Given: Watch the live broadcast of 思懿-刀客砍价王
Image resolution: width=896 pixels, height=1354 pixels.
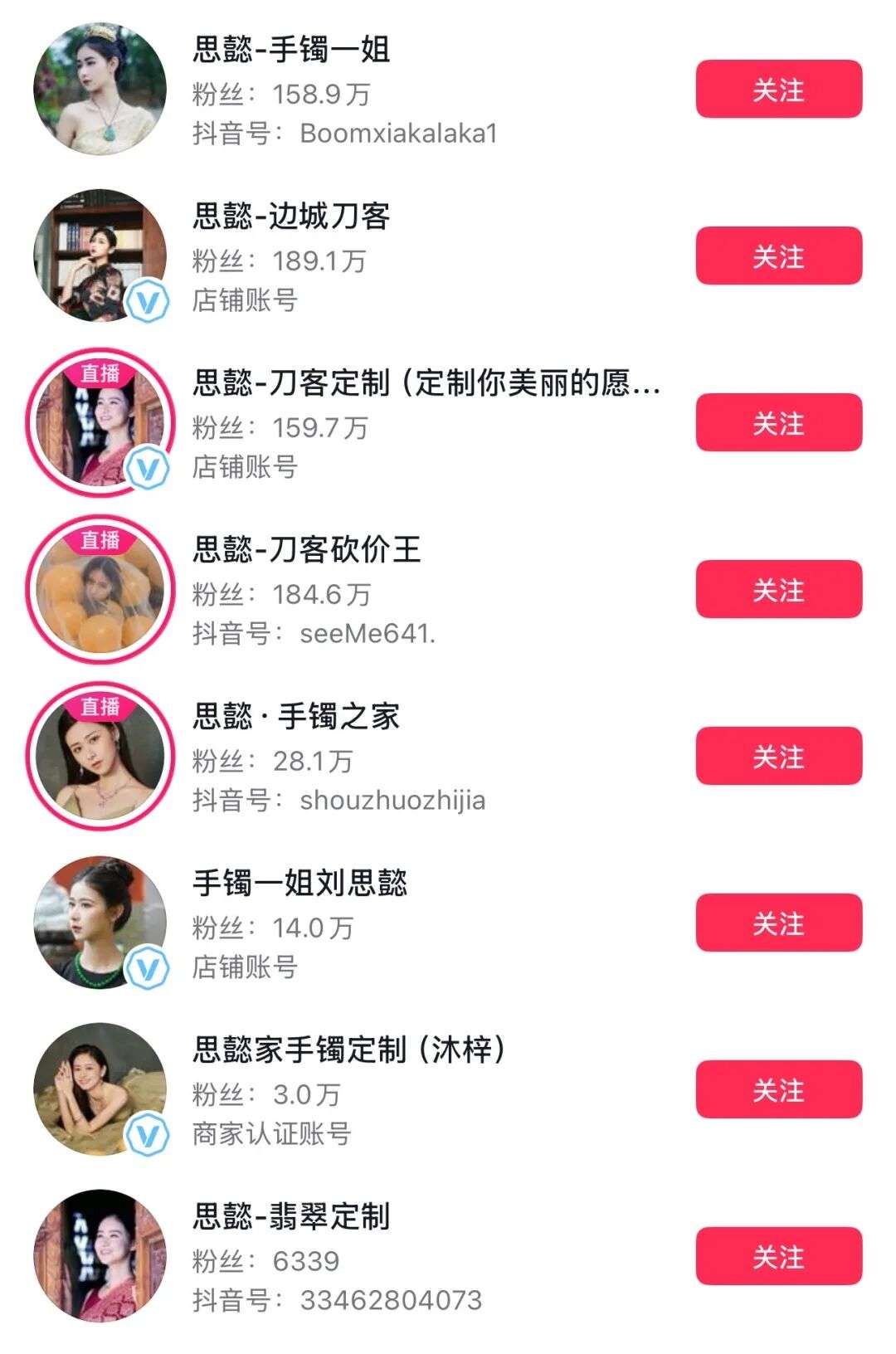Looking at the screenshot, I should coord(100,589).
